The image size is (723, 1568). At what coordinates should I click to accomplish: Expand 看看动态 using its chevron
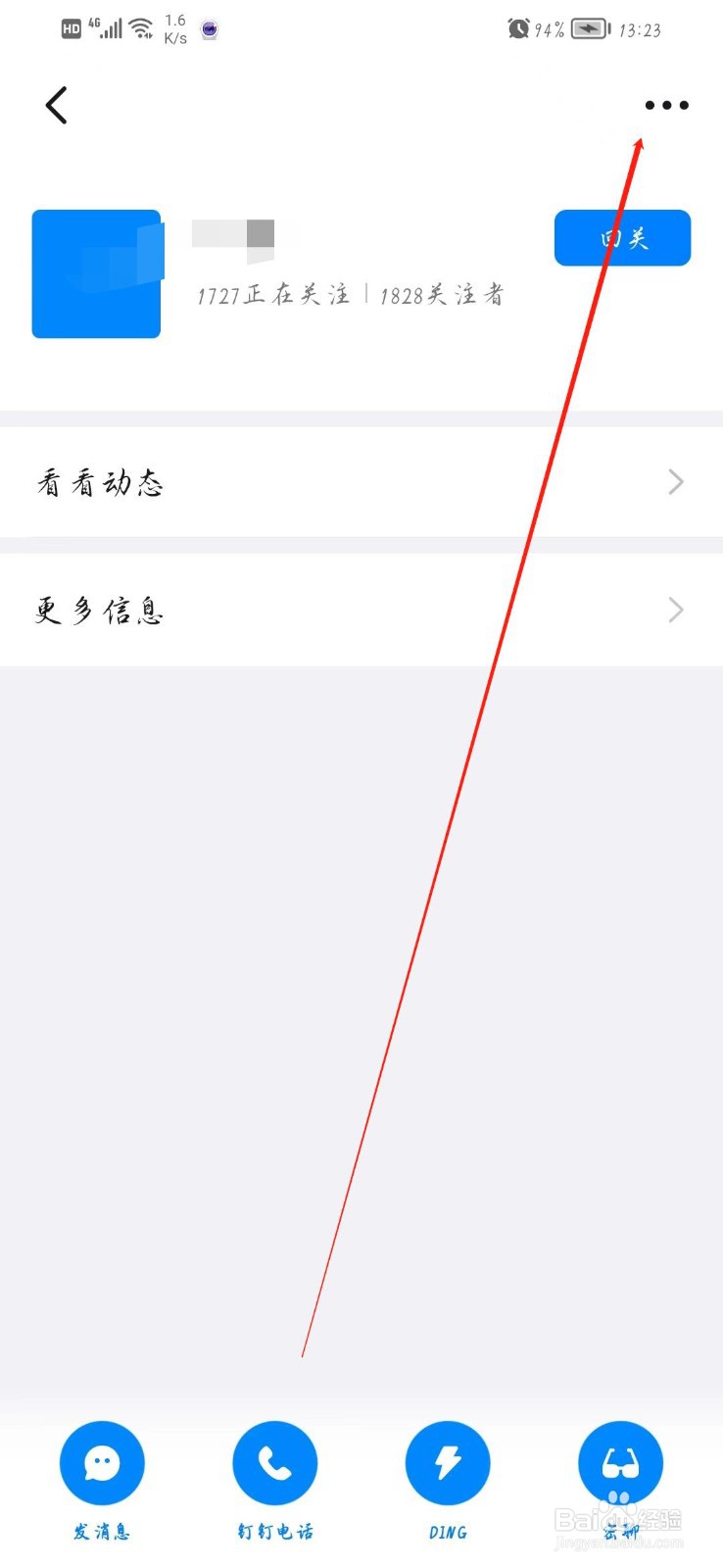click(674, 482)
